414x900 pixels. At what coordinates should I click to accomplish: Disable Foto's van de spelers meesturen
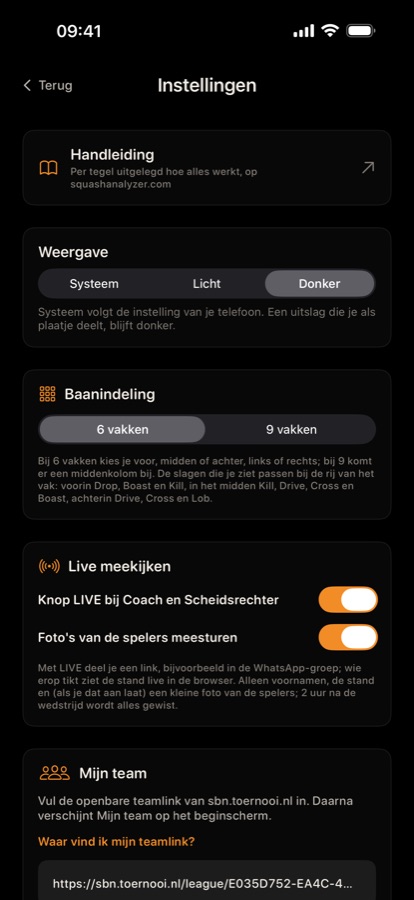click(x=348, y=637)
